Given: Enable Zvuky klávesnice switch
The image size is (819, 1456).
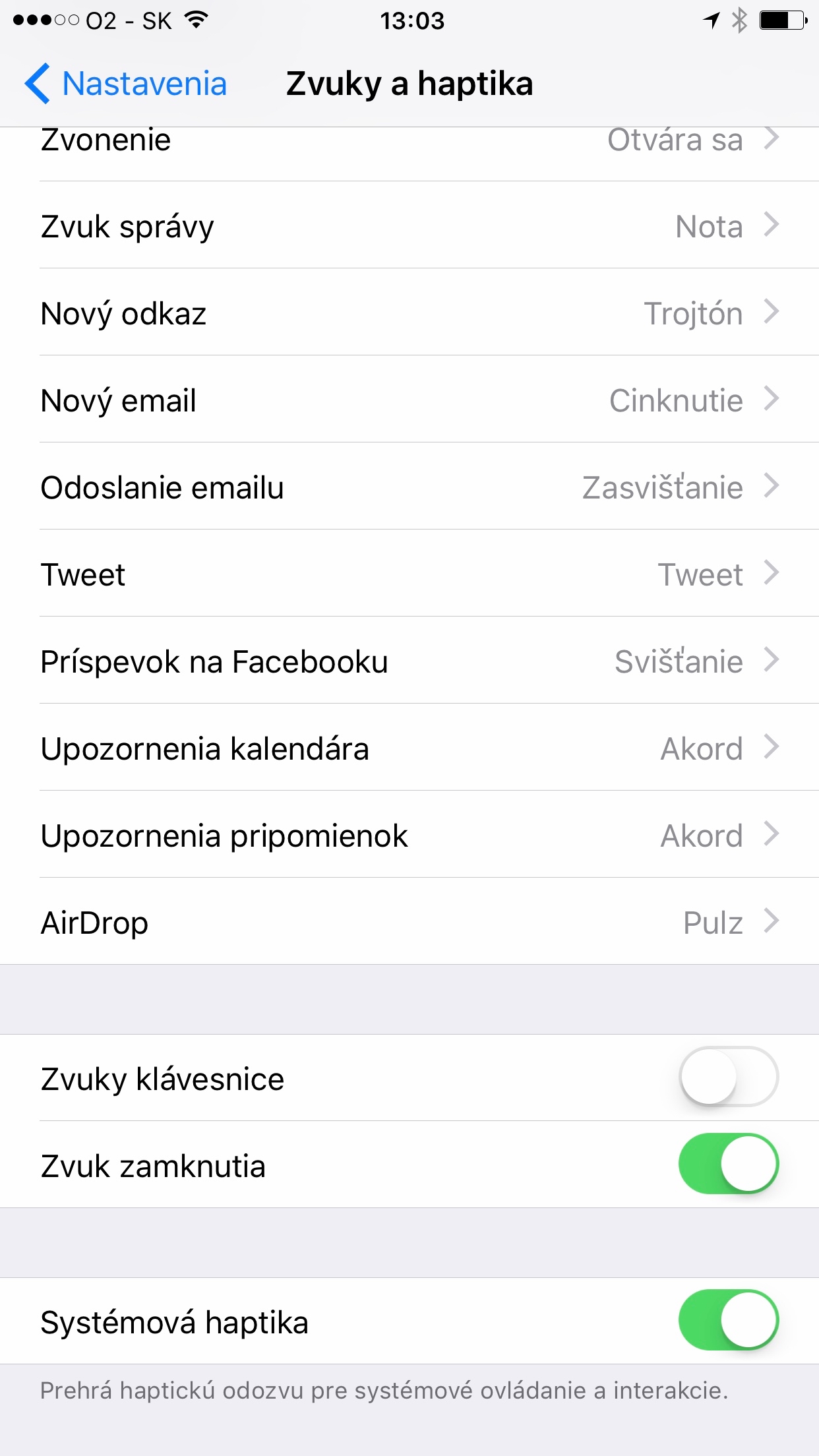Looking at the screenshot, I should tap(729, 1077).
